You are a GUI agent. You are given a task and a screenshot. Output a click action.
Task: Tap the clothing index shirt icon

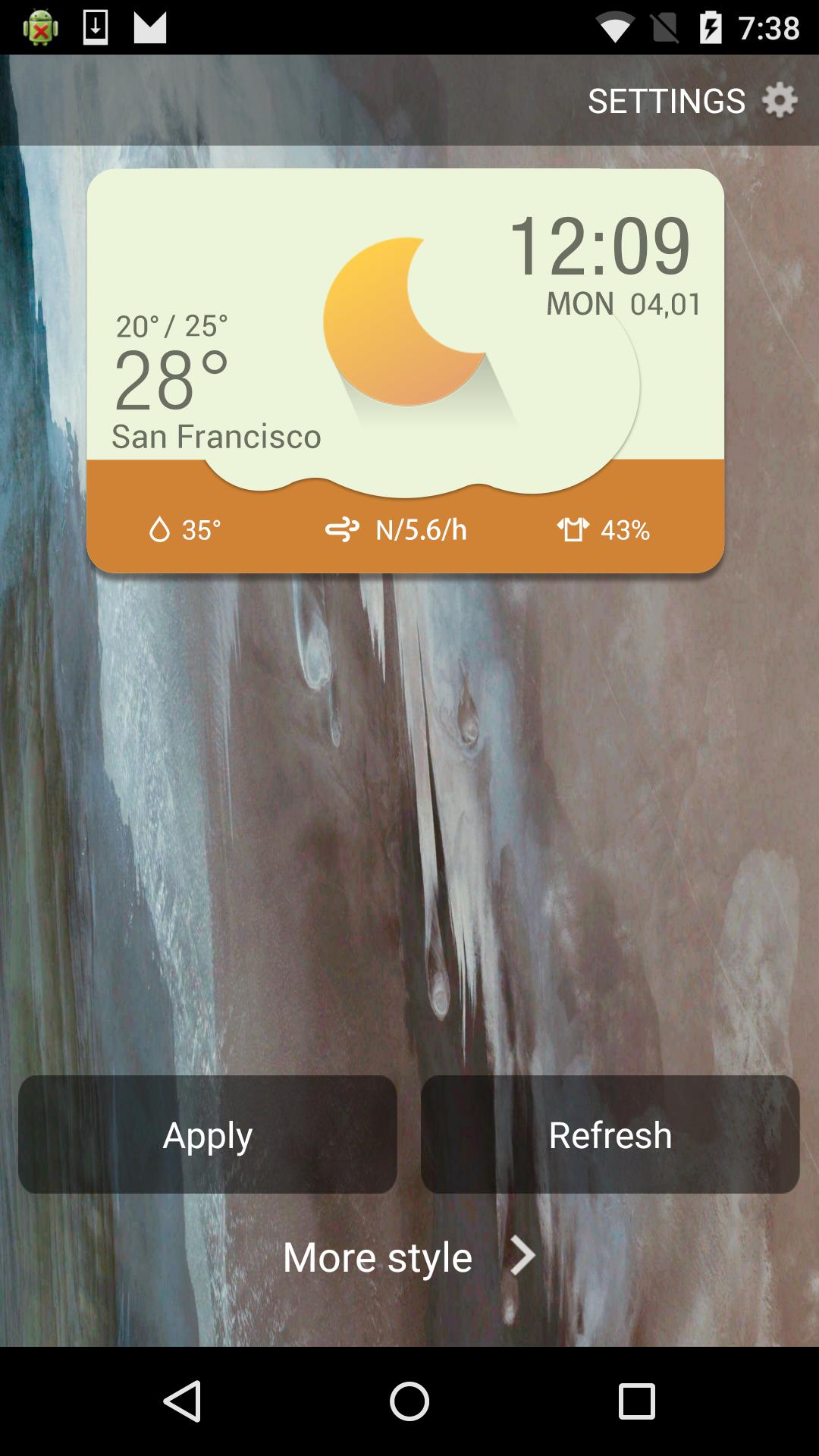click(x=574, y=531)
